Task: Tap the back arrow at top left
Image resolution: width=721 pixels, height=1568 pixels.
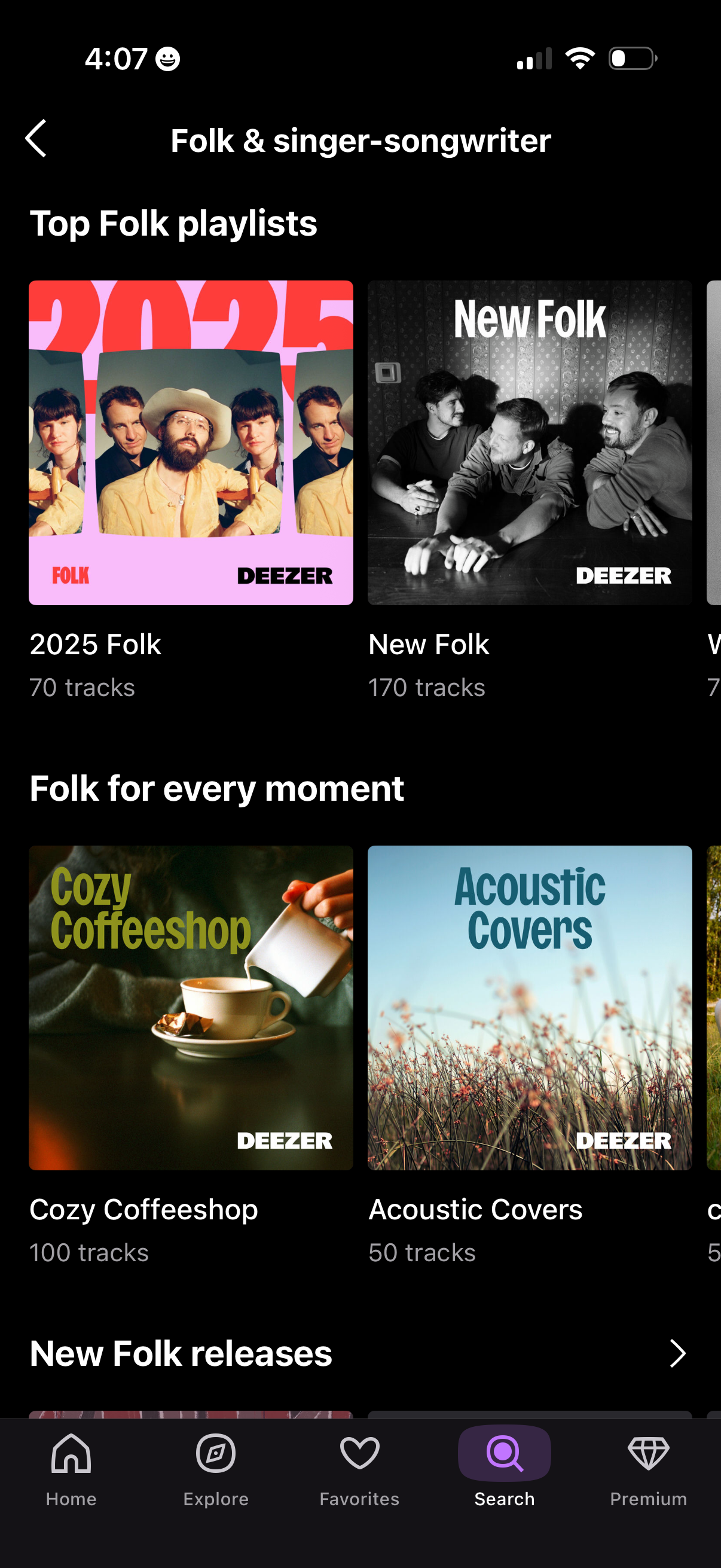Action: (36, 139)
